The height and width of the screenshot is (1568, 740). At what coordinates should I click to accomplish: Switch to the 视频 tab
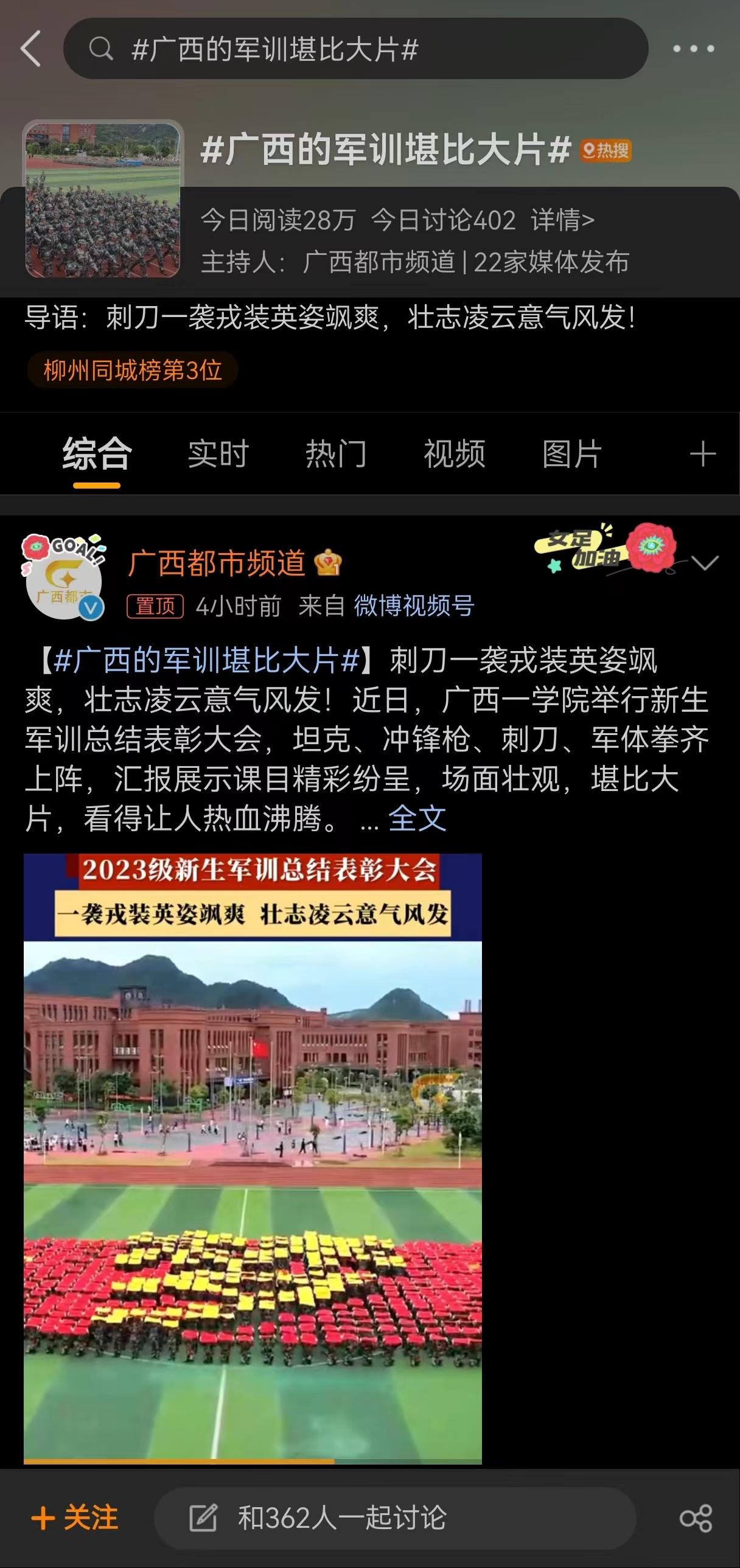pyautogui.click(x=454, y=453)
